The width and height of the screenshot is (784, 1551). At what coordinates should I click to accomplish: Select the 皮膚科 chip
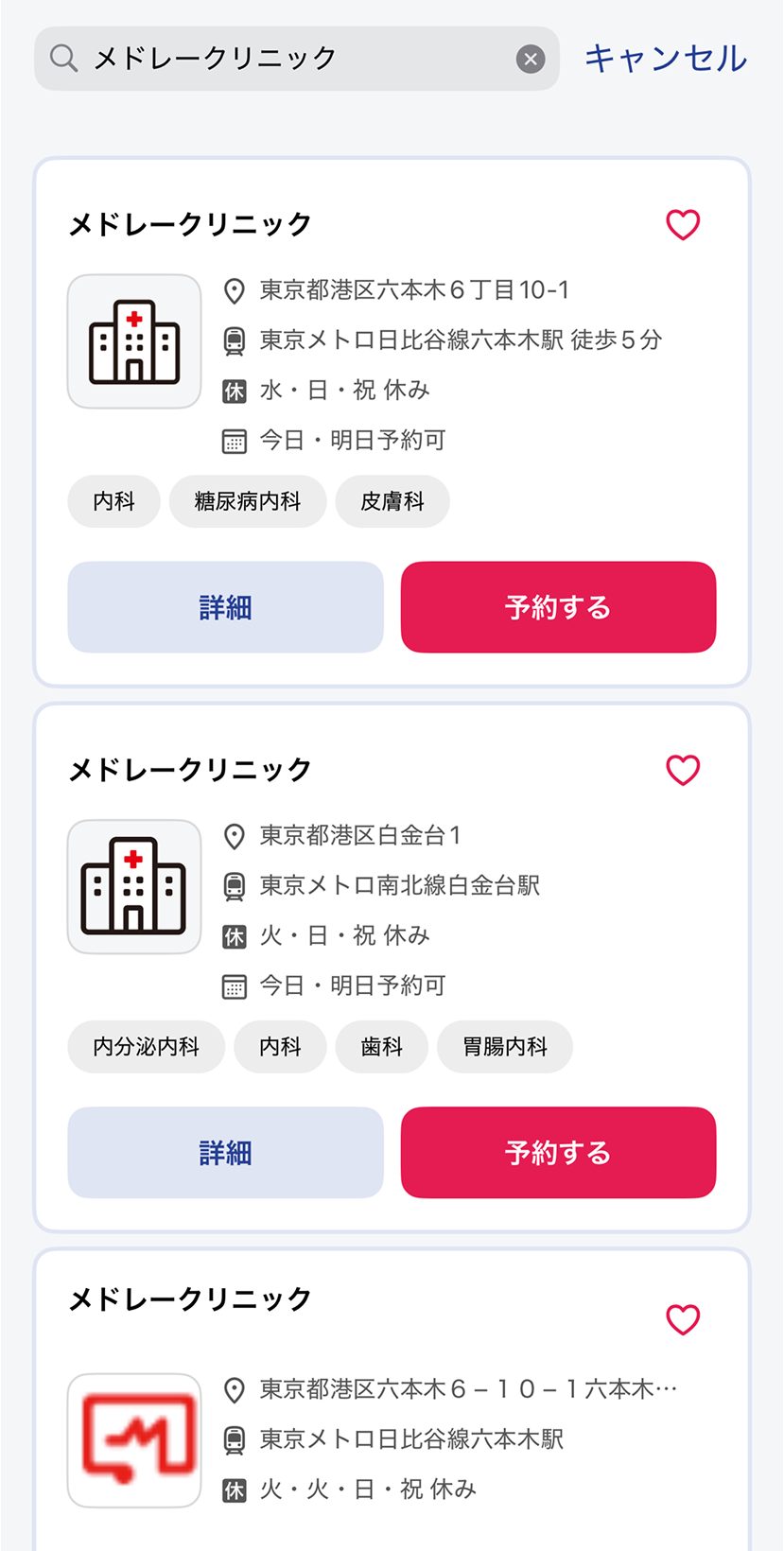pyautogui.click(x=392, y=501)
